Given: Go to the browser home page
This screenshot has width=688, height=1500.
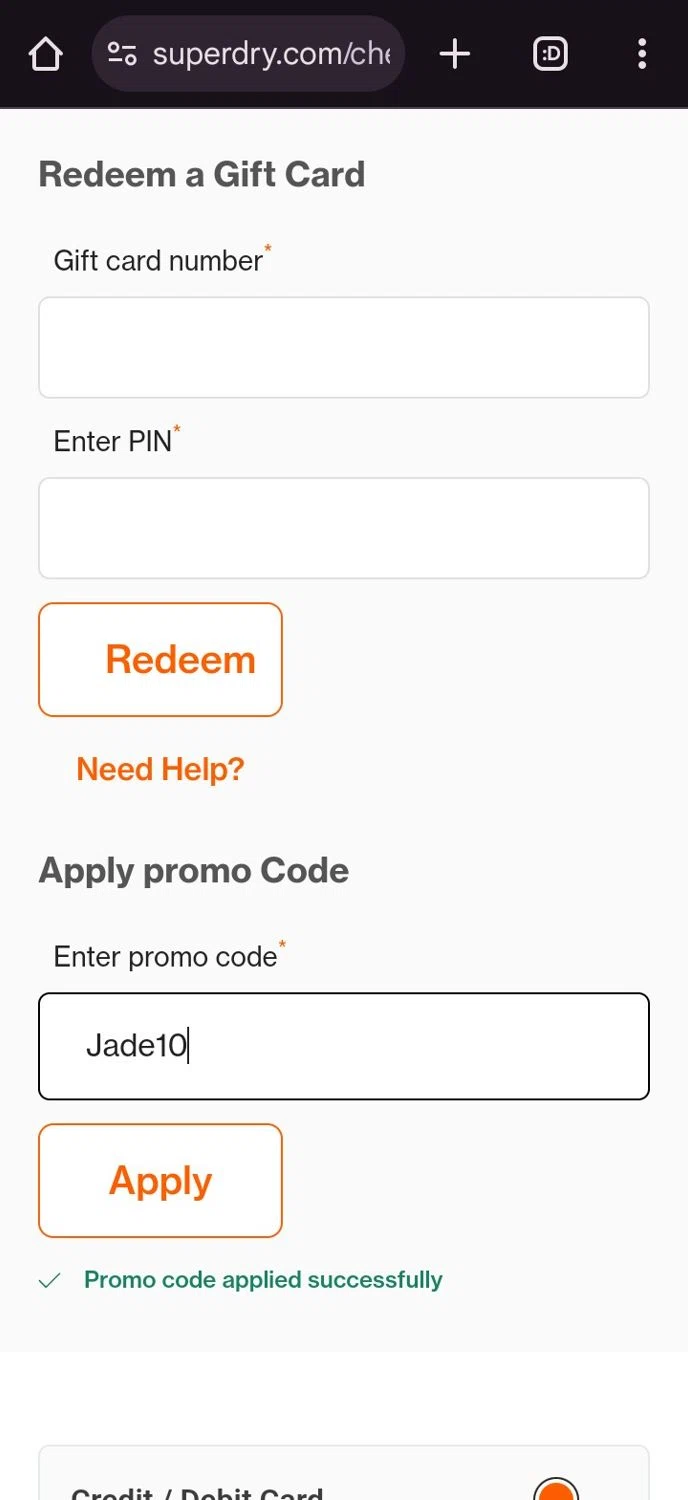Looking at the screenshot, I should pos(46,54).
